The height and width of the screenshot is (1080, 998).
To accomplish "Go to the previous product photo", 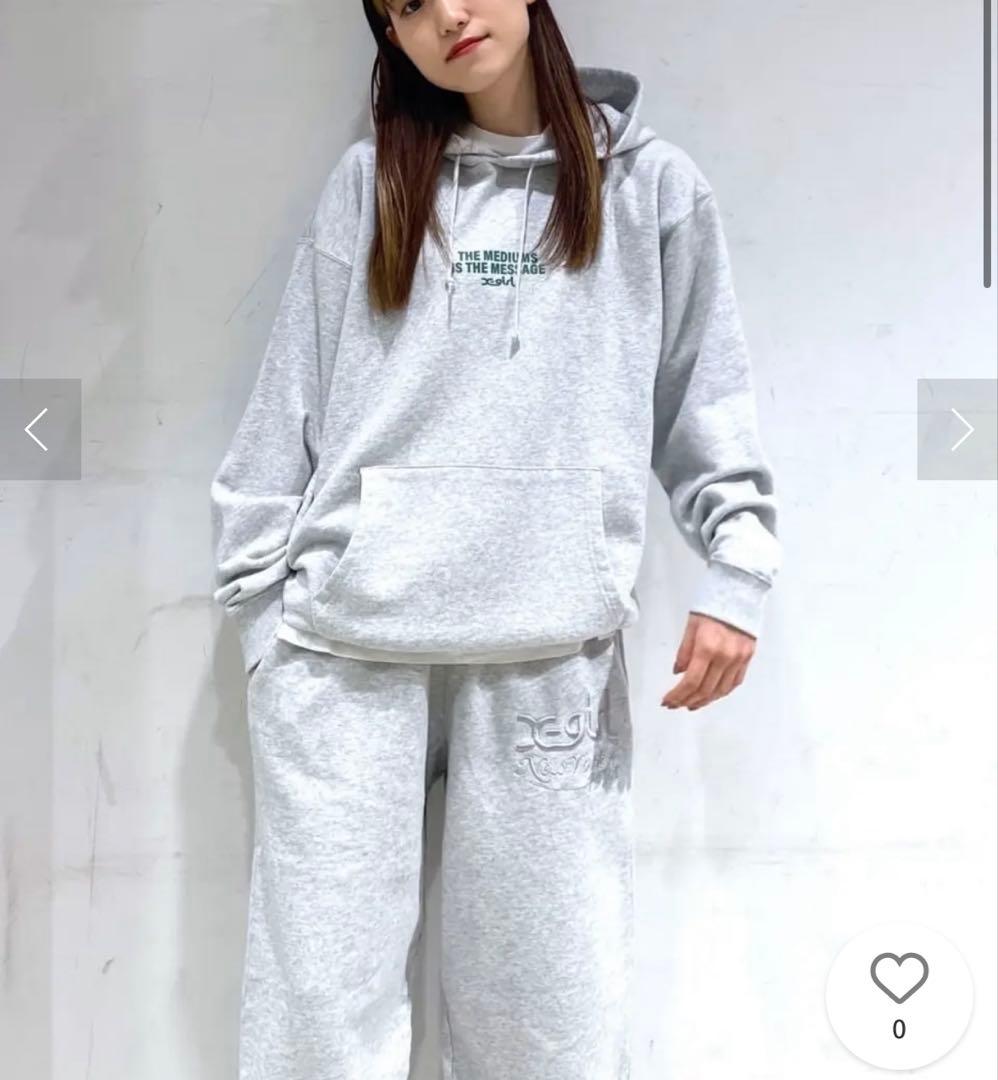I will click(39, 429).
